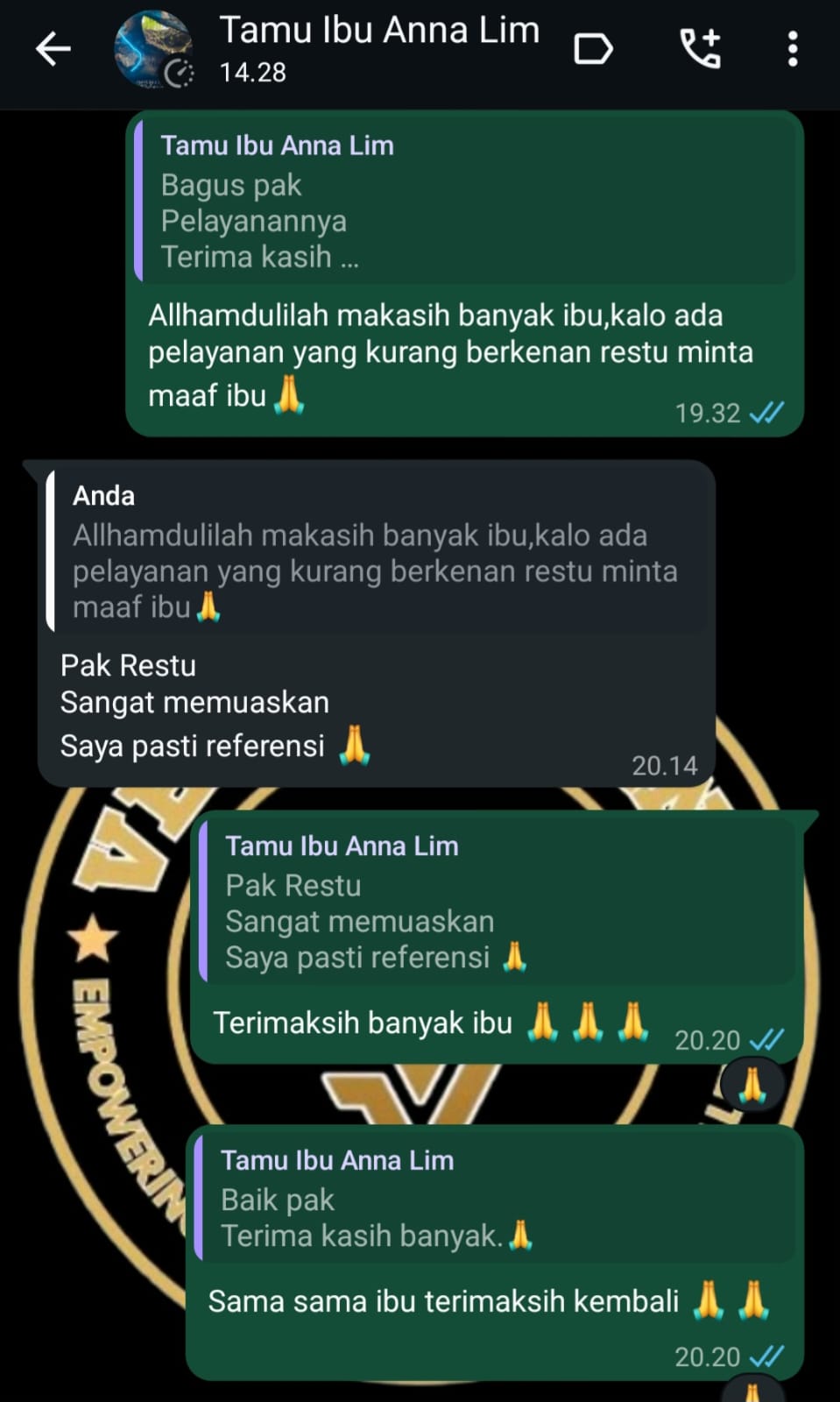Open Tamu Ibu Anna Lim contact info
Screen dimensions: 840x1402
tap(378, 49)
